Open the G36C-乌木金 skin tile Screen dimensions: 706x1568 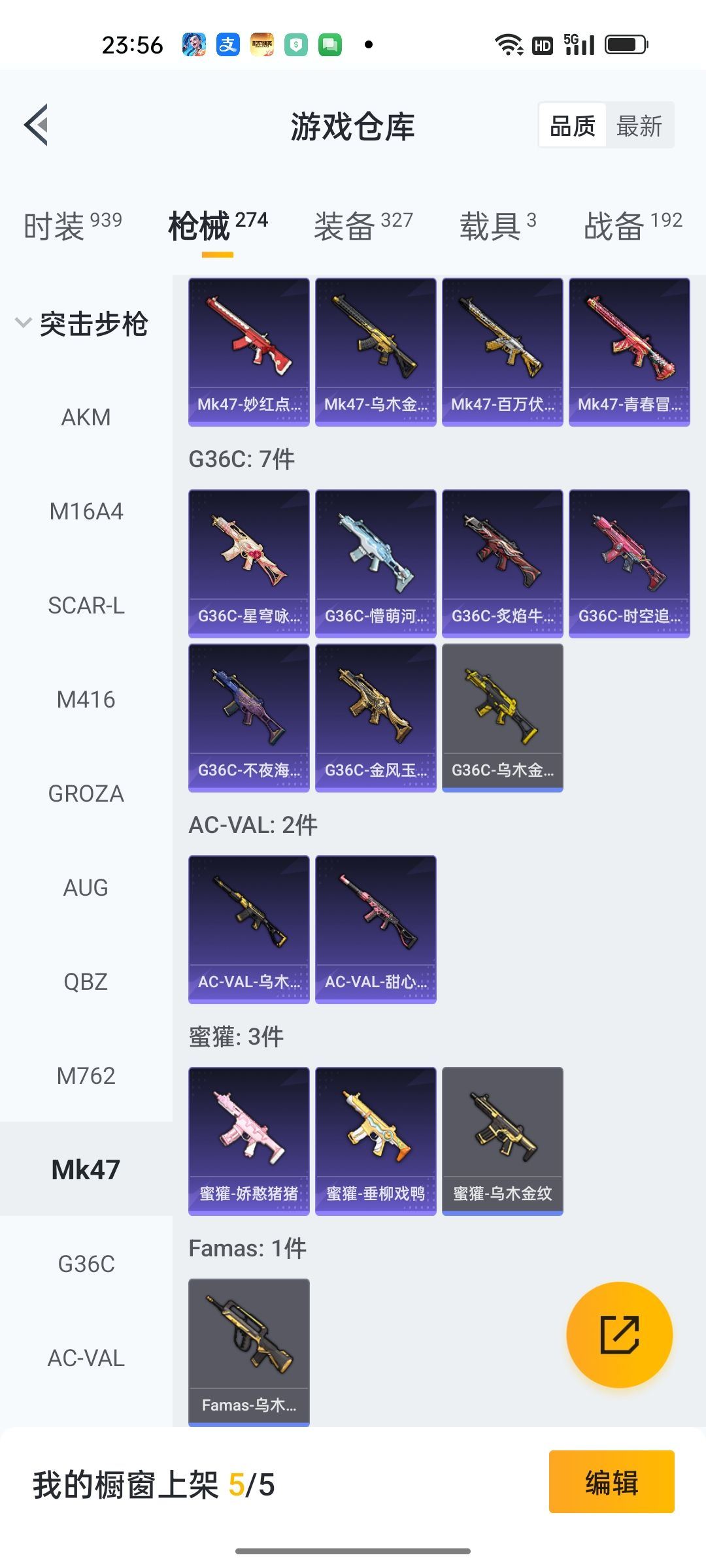click(x=503, y=718)
